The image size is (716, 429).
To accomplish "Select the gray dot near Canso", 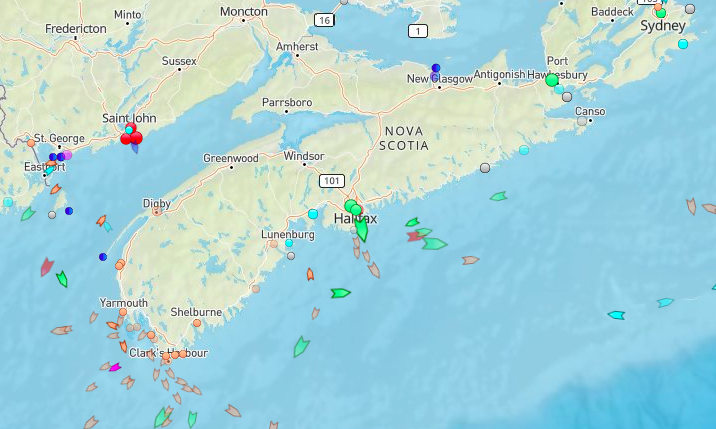I will click(583, 121).
